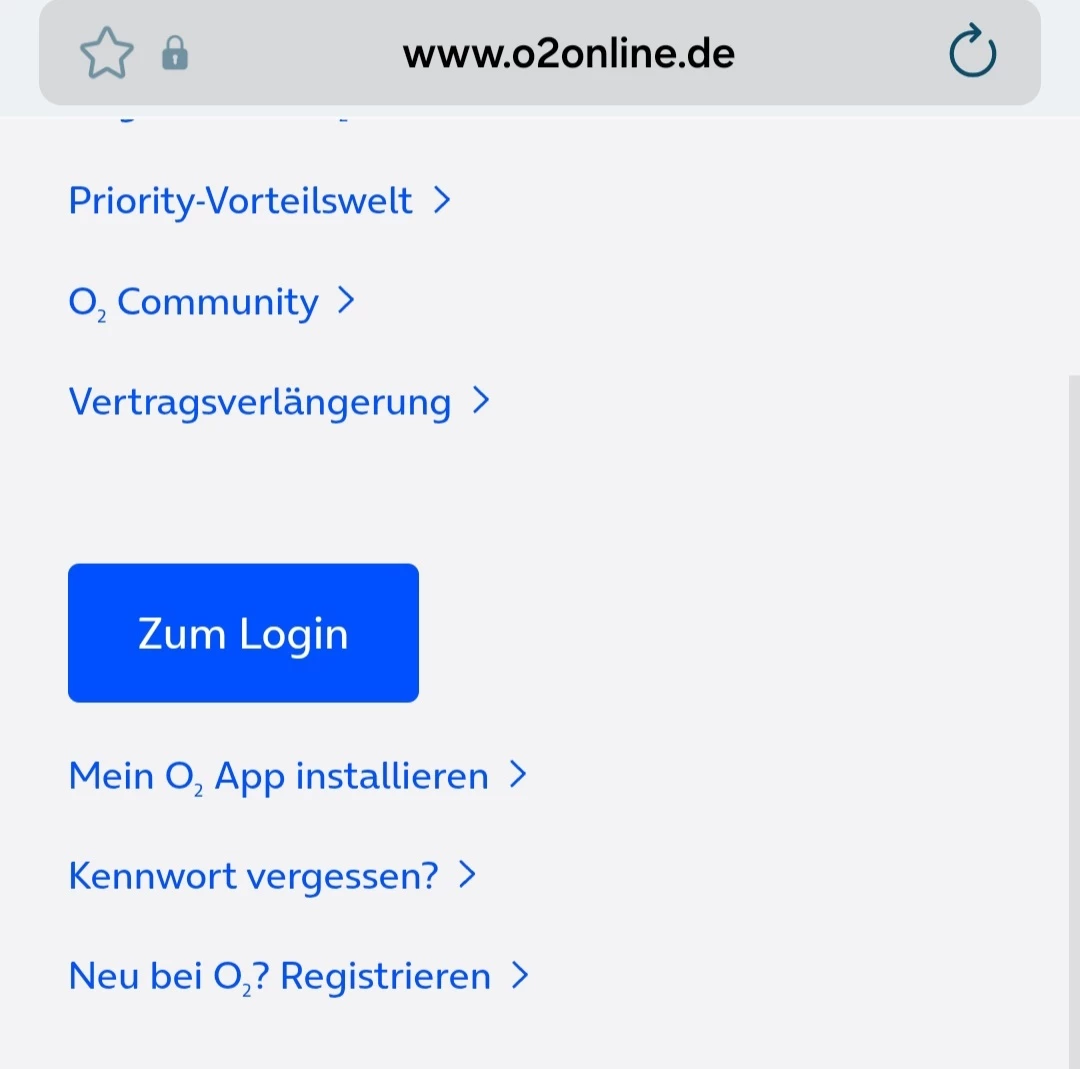Choose Neu bei O2? Registrieren
Screen dimensions: 1080x1069
click(297, 976)
